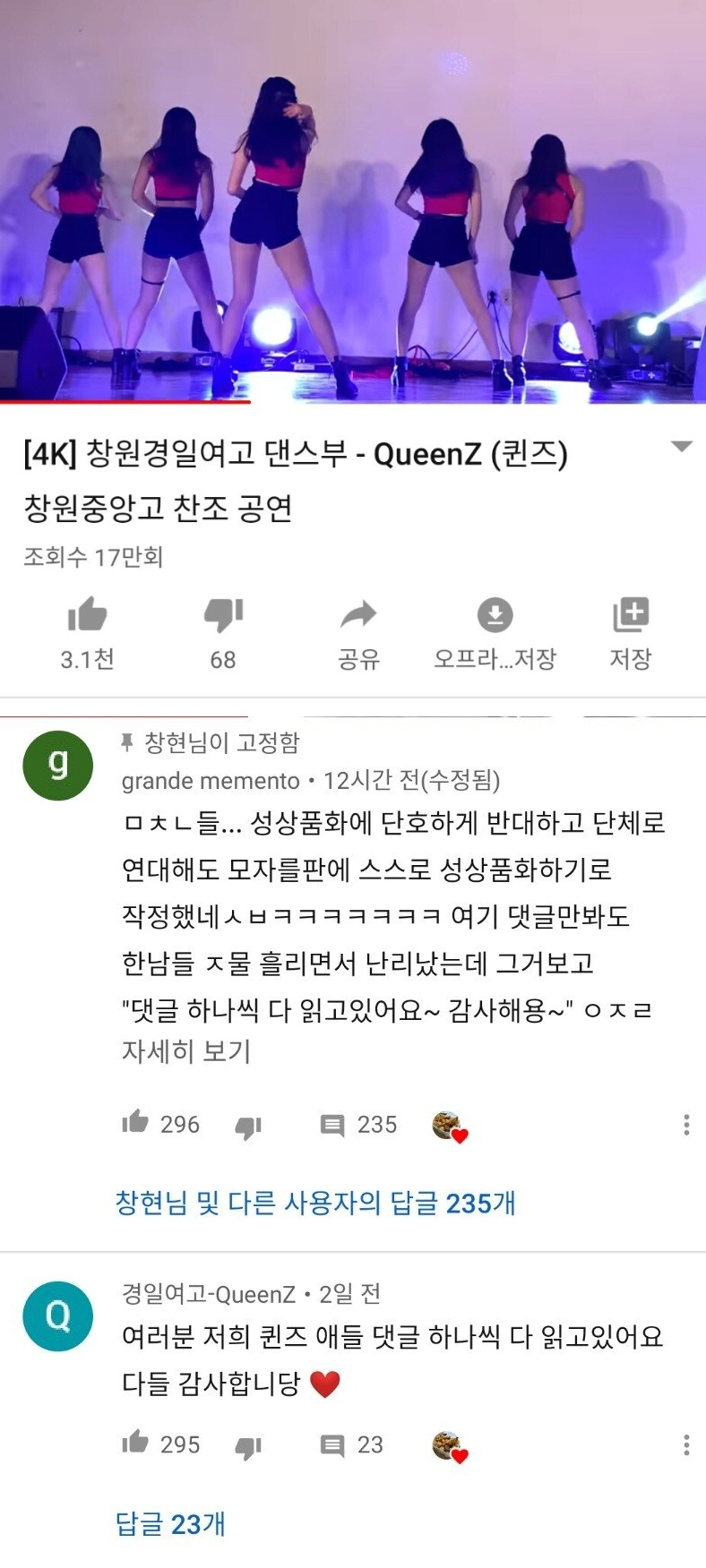This screenshot has width=706, height=1568.
Task: Like grande memento's pinned comment
Action: pyautogui.click(x=135, y=1123)
